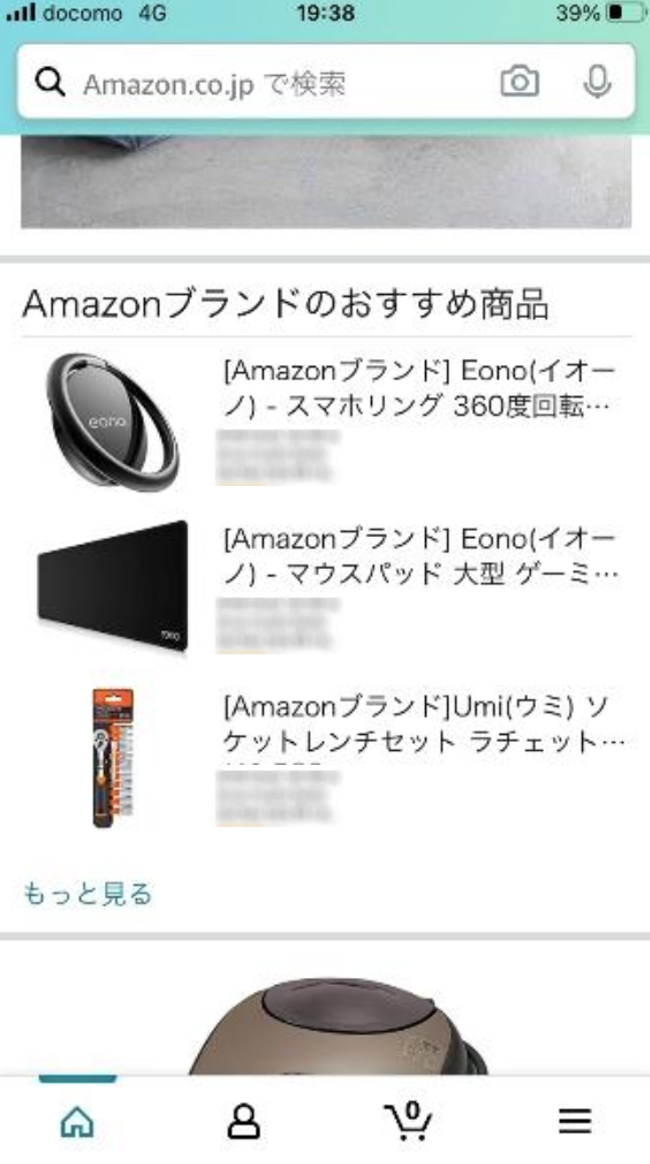
Task: Open the Eono large mouse pad product
Action: [418, 557]
